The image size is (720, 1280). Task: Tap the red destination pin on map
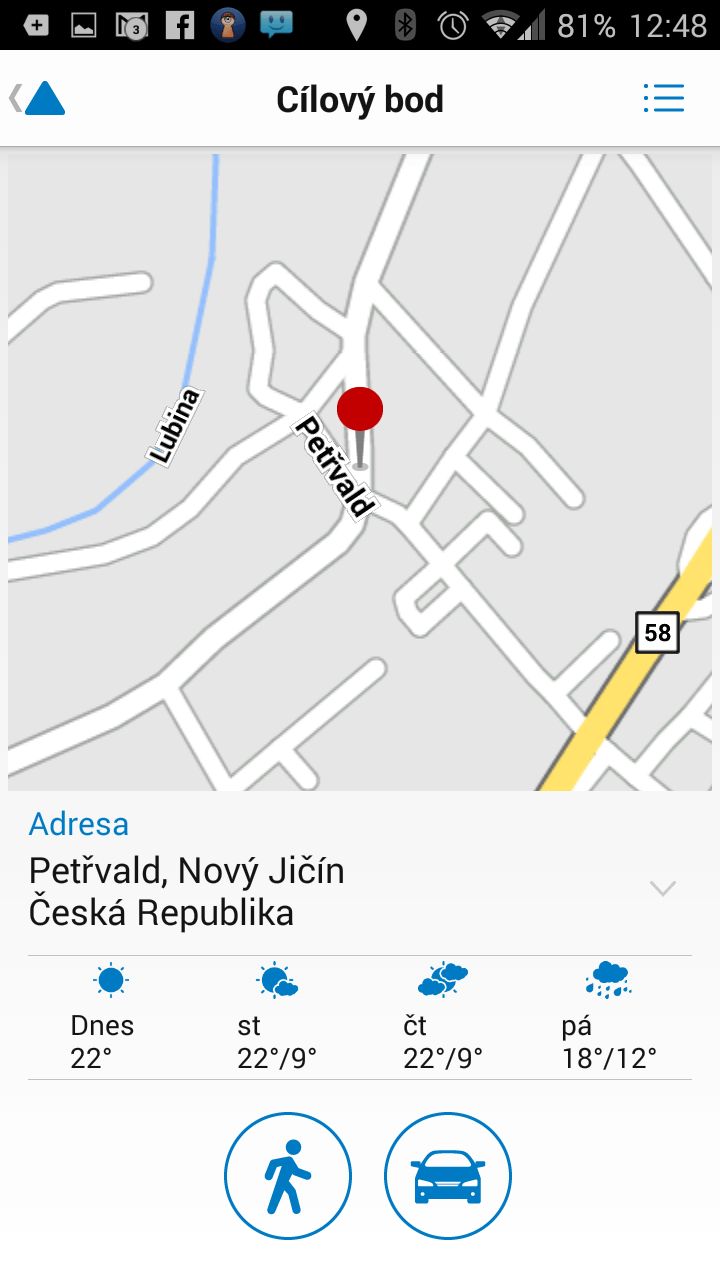coord(360,427)
